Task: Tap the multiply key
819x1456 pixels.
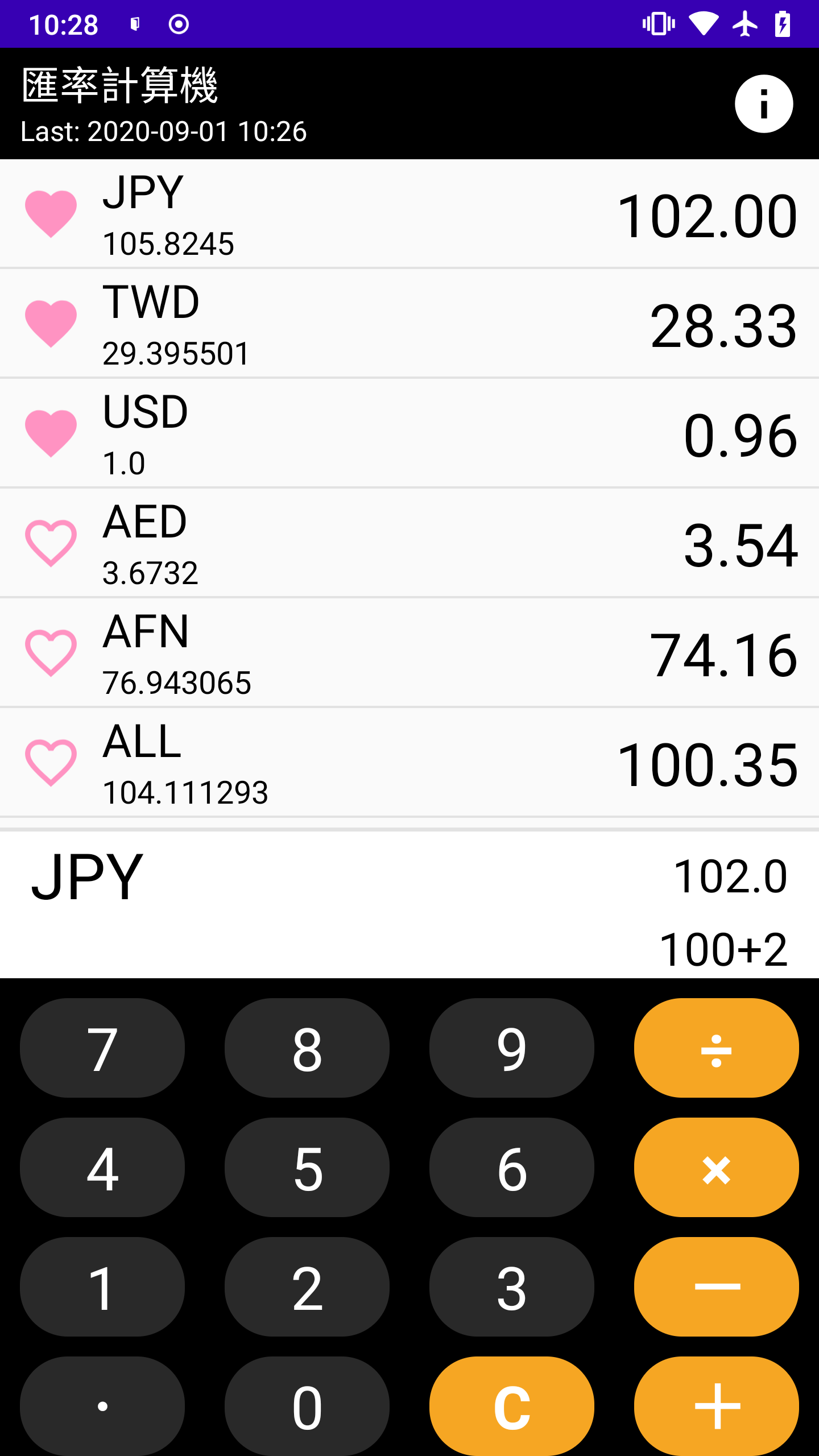Action: [716, 1167]
